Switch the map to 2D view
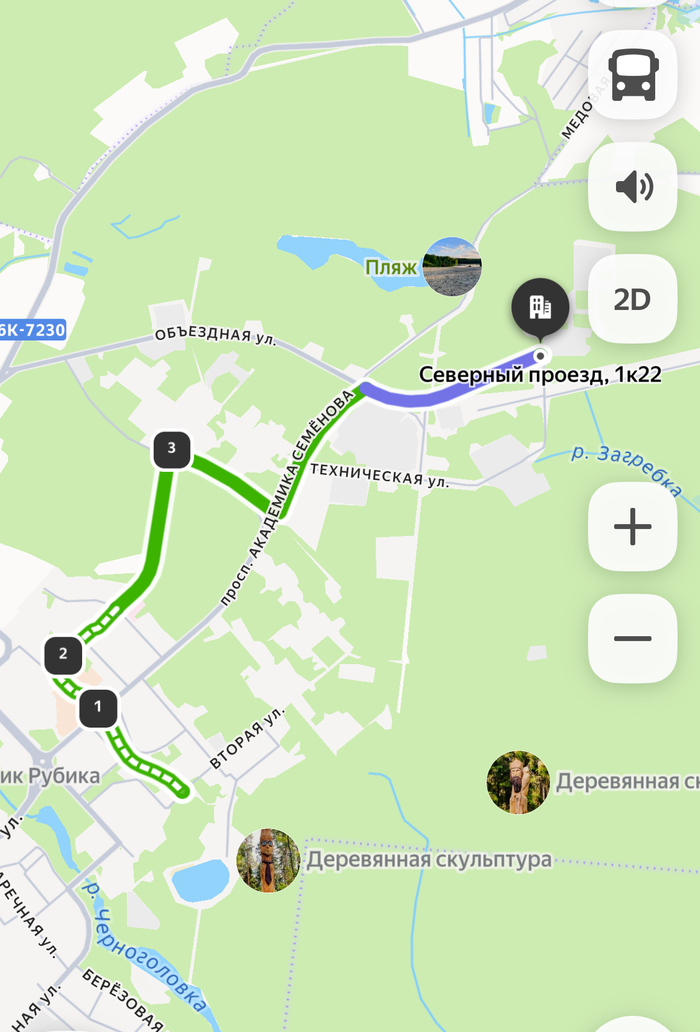 point(632,299)
